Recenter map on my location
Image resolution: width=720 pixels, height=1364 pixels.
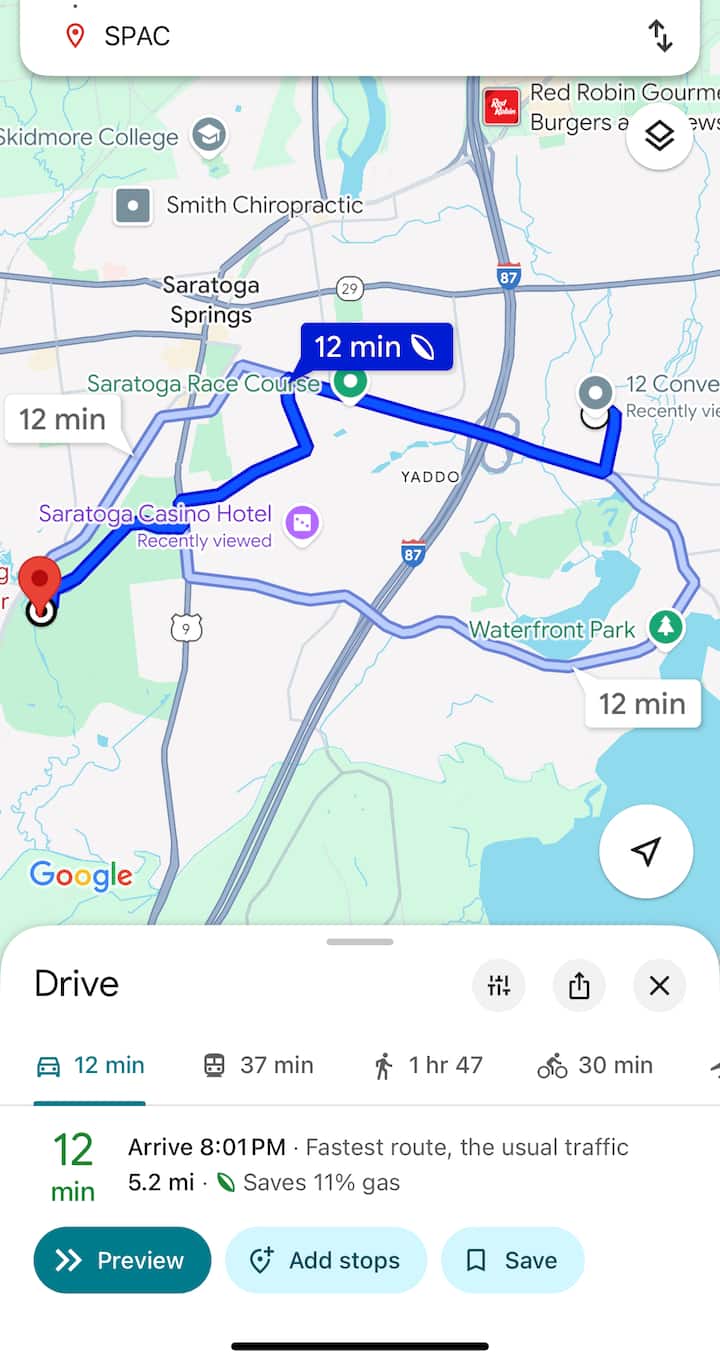(x=646, y=851)
